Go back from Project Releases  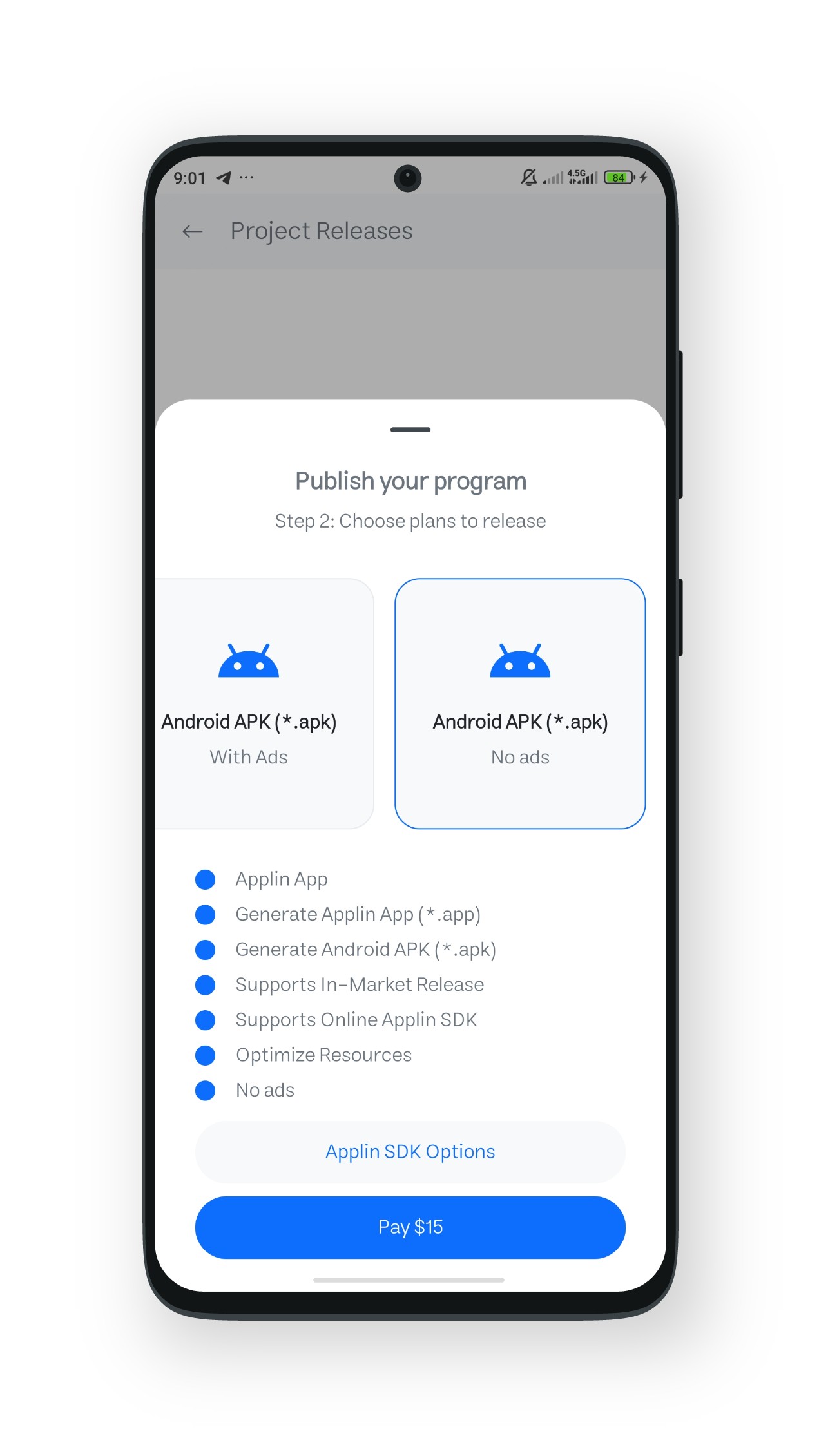click(x=193, y=231)
